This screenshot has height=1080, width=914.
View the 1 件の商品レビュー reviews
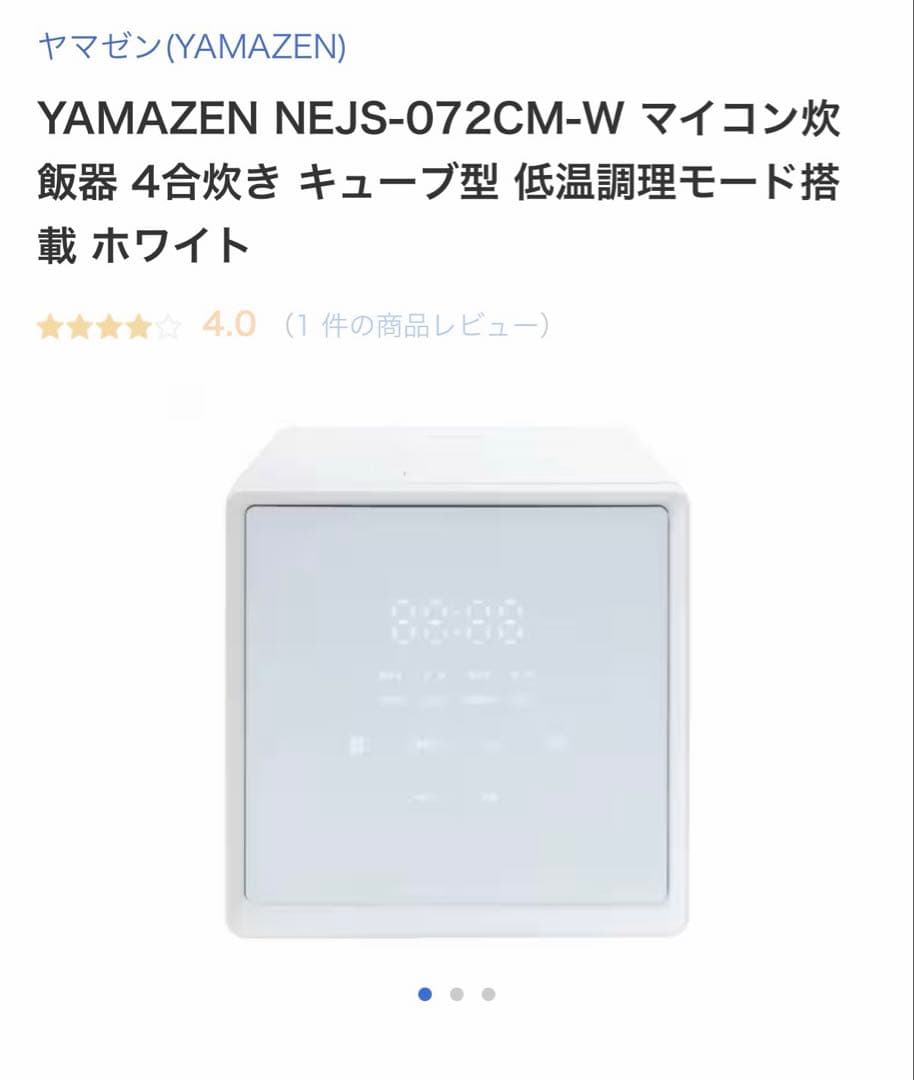416,326
